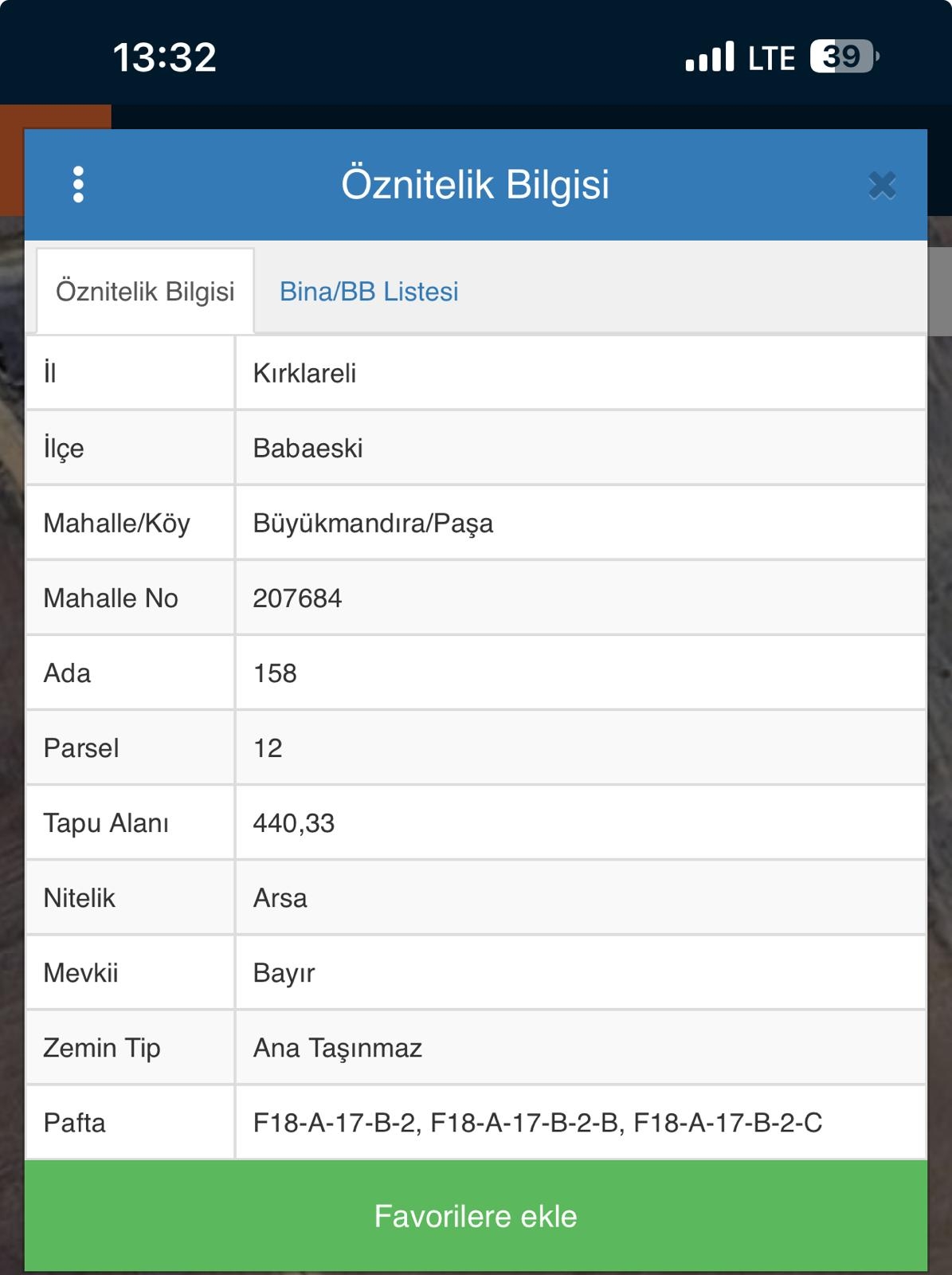The image size is (952, 1275).
Task: Select the Öznitelik Bilgisi tab
Action: (x=145, y=292)
